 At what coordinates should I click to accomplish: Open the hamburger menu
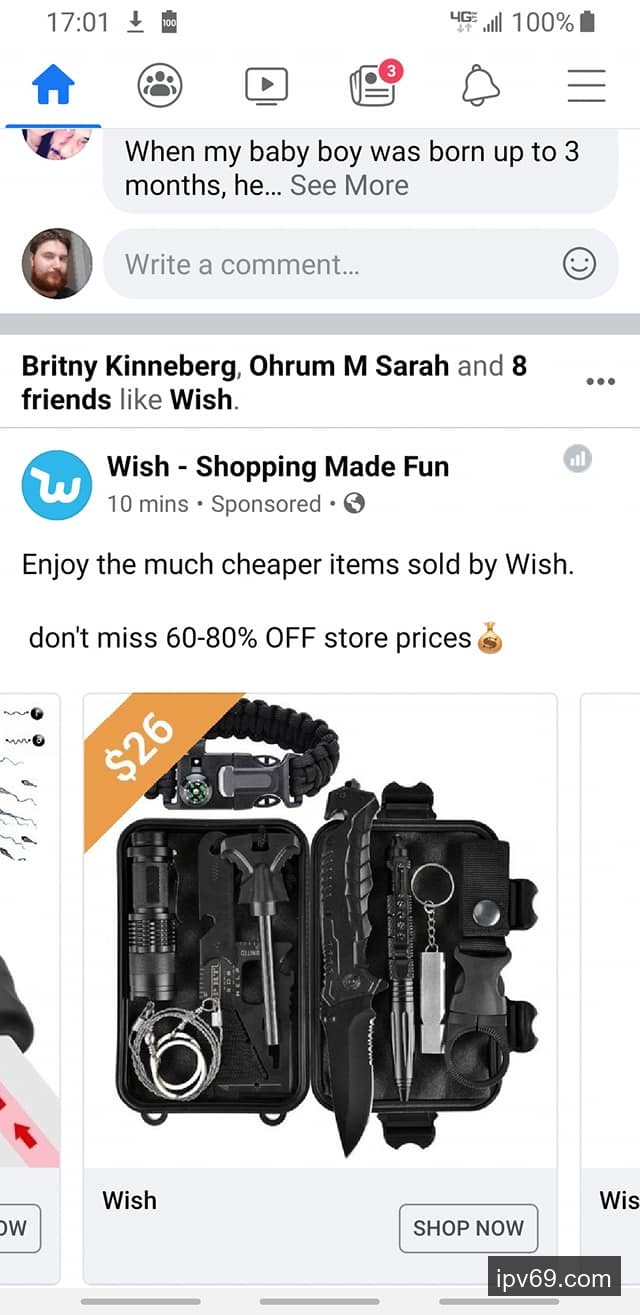click(x=586, y=86)
